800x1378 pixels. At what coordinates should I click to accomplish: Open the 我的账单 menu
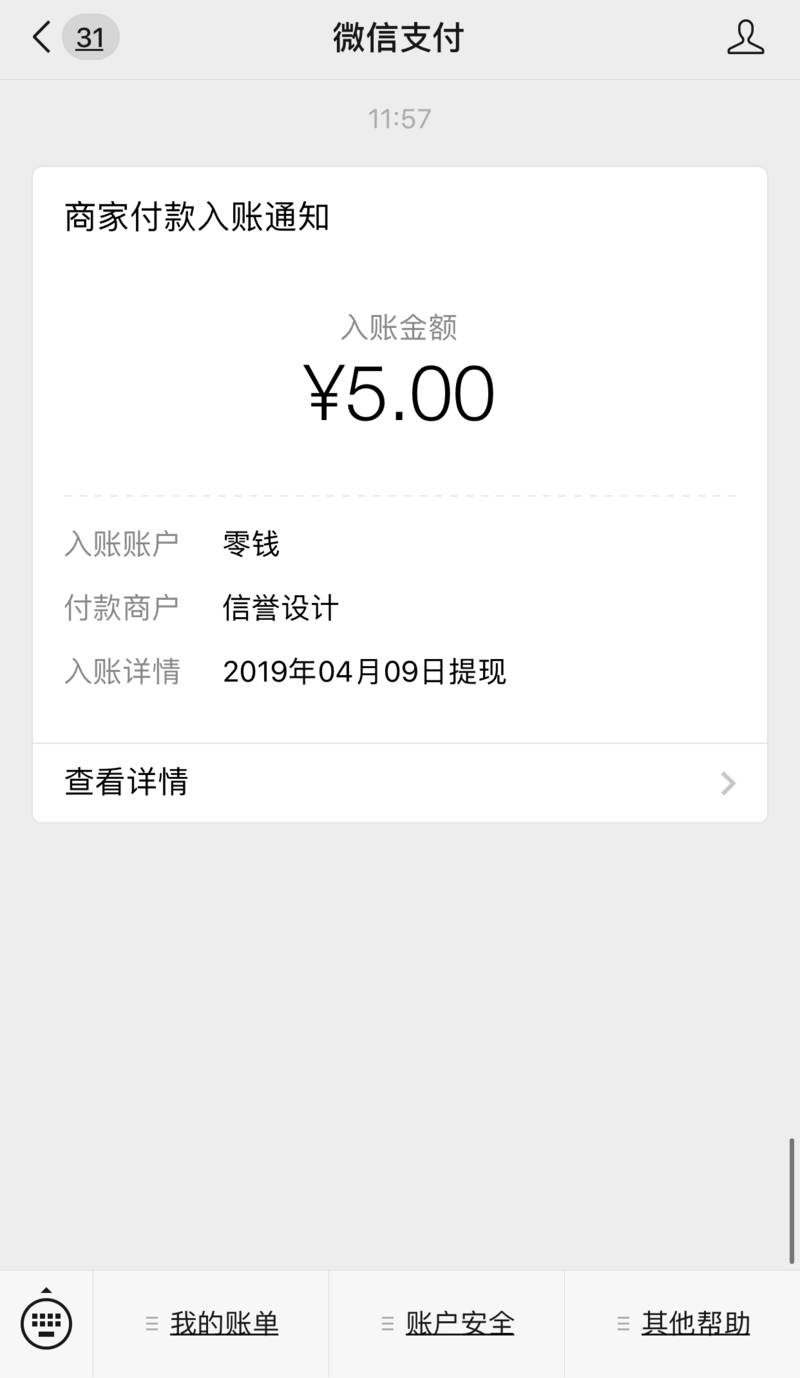211,1324
